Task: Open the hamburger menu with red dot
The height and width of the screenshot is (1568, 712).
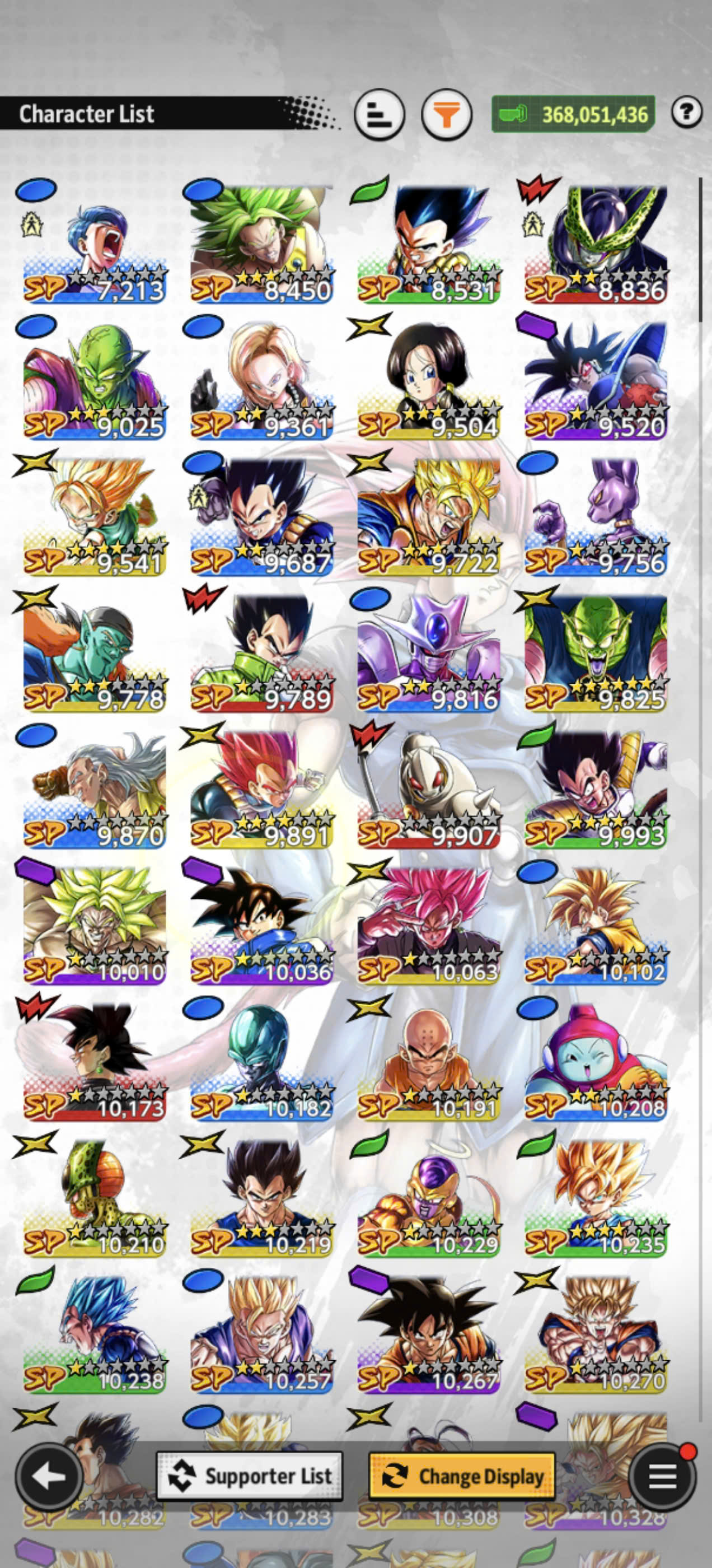Action: pos(662,1476)
